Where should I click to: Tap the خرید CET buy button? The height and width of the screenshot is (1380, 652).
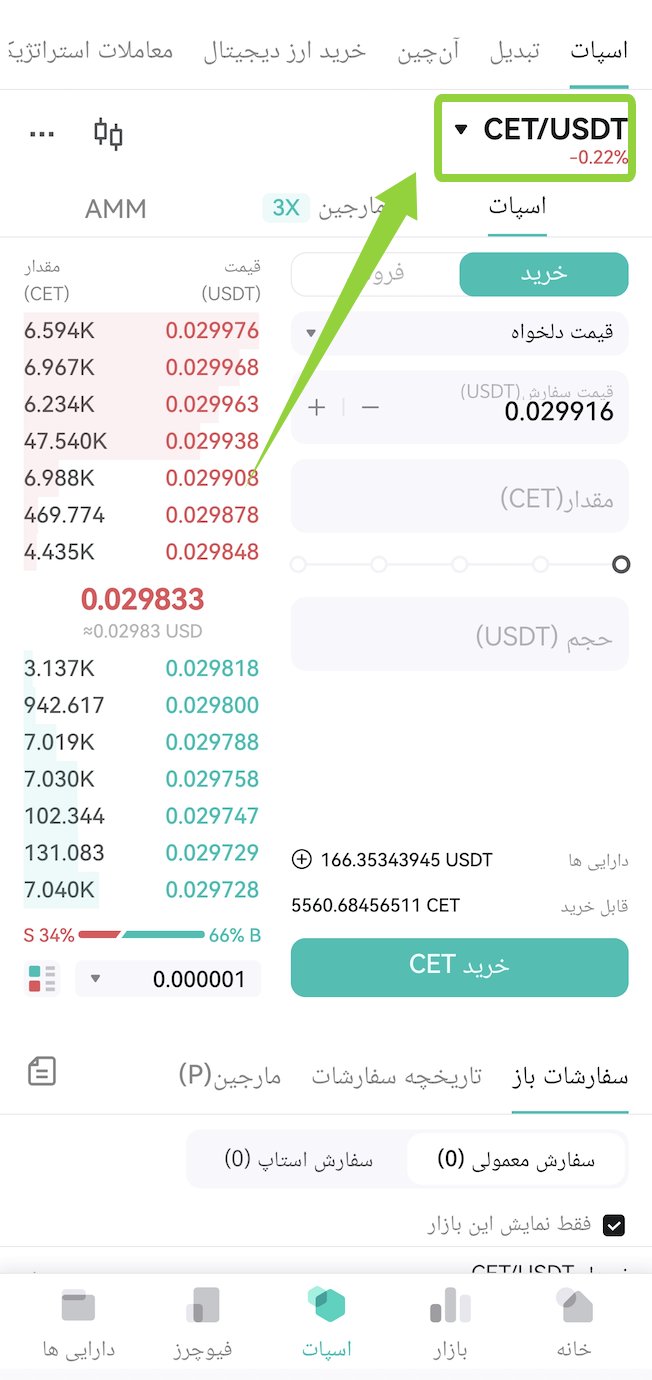point(460,967)
